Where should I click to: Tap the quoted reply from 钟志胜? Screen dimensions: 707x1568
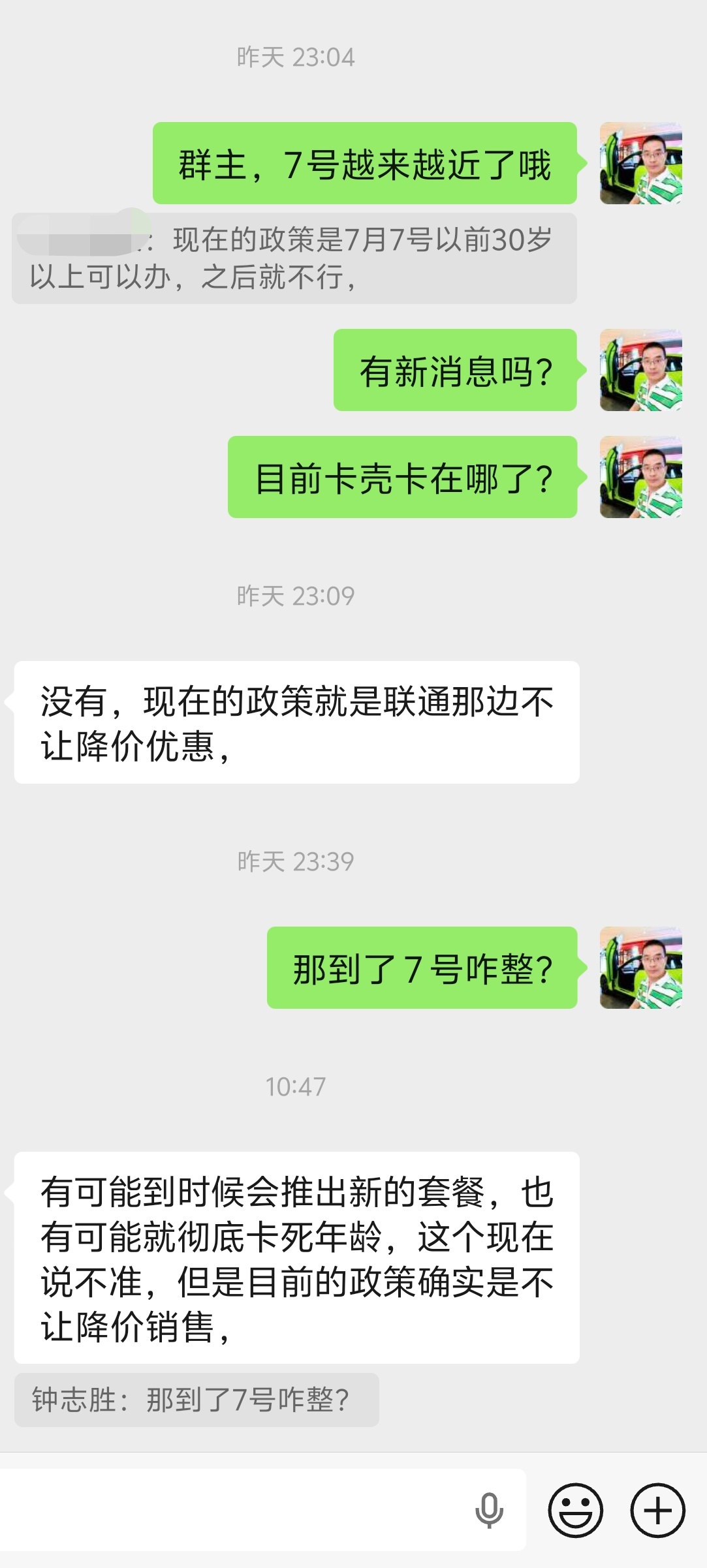click(x=196, y=1400)
